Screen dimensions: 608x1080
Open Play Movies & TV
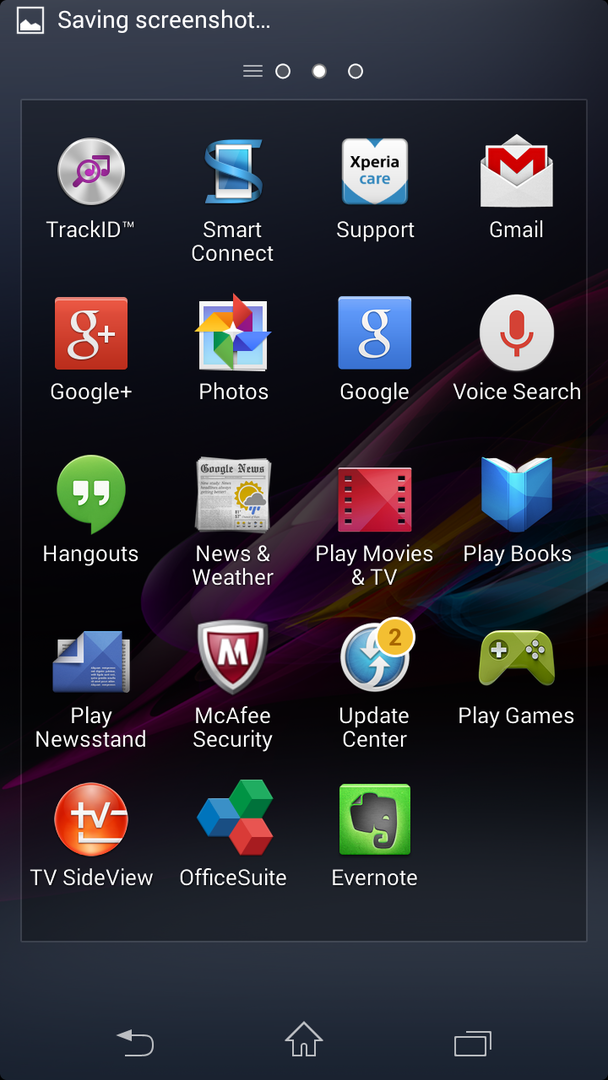pos(375,496)
